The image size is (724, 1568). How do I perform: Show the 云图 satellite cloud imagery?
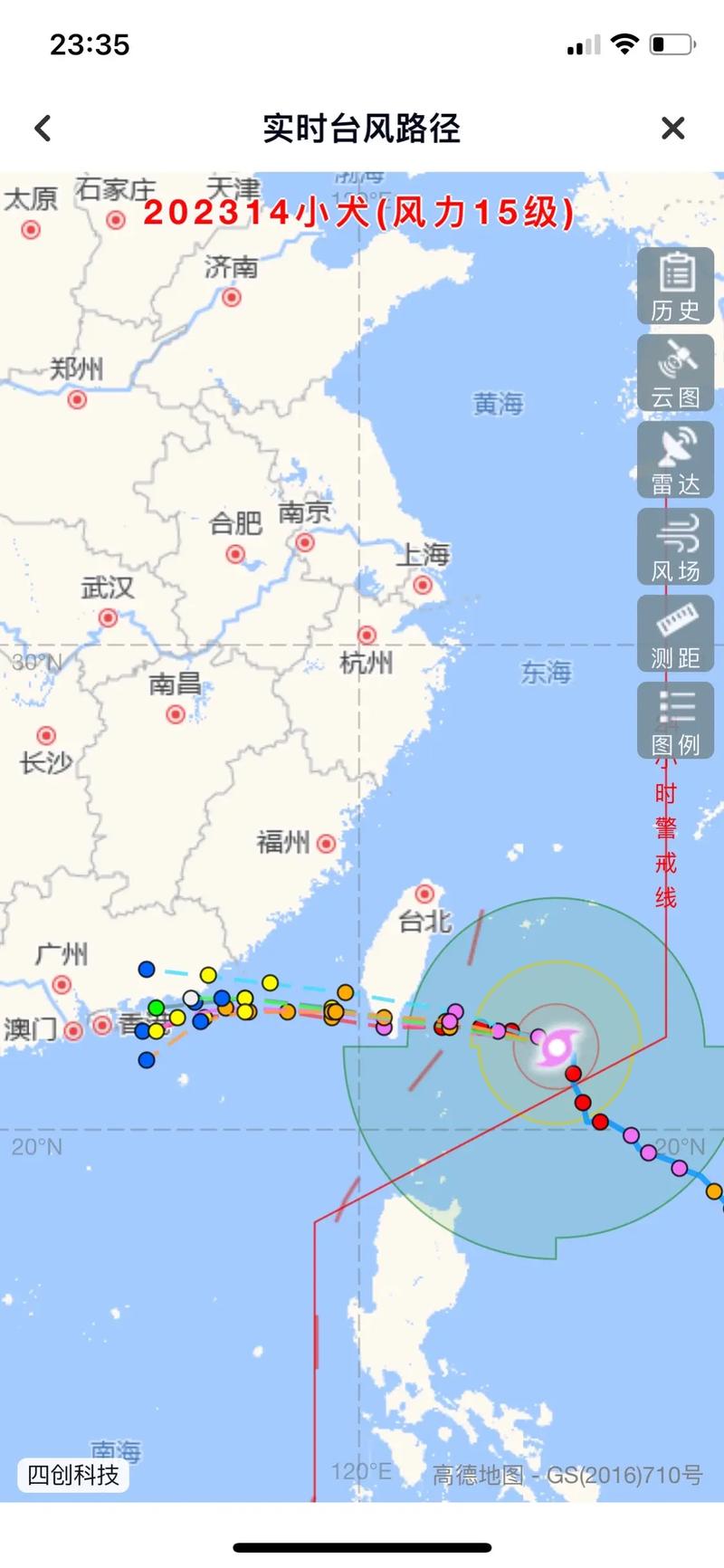click(675, 373)
